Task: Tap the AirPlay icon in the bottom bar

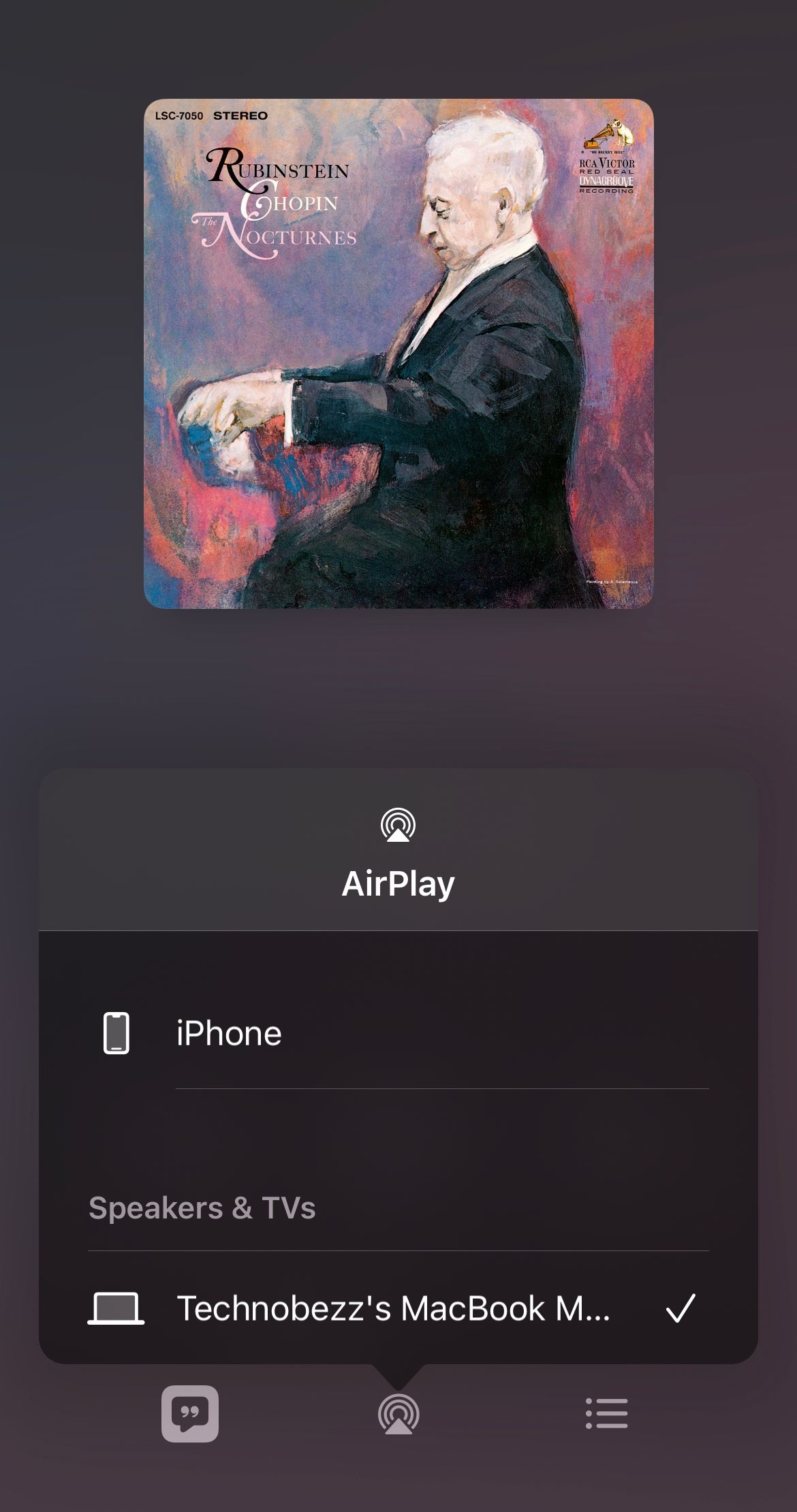Action: point(398,1414)
